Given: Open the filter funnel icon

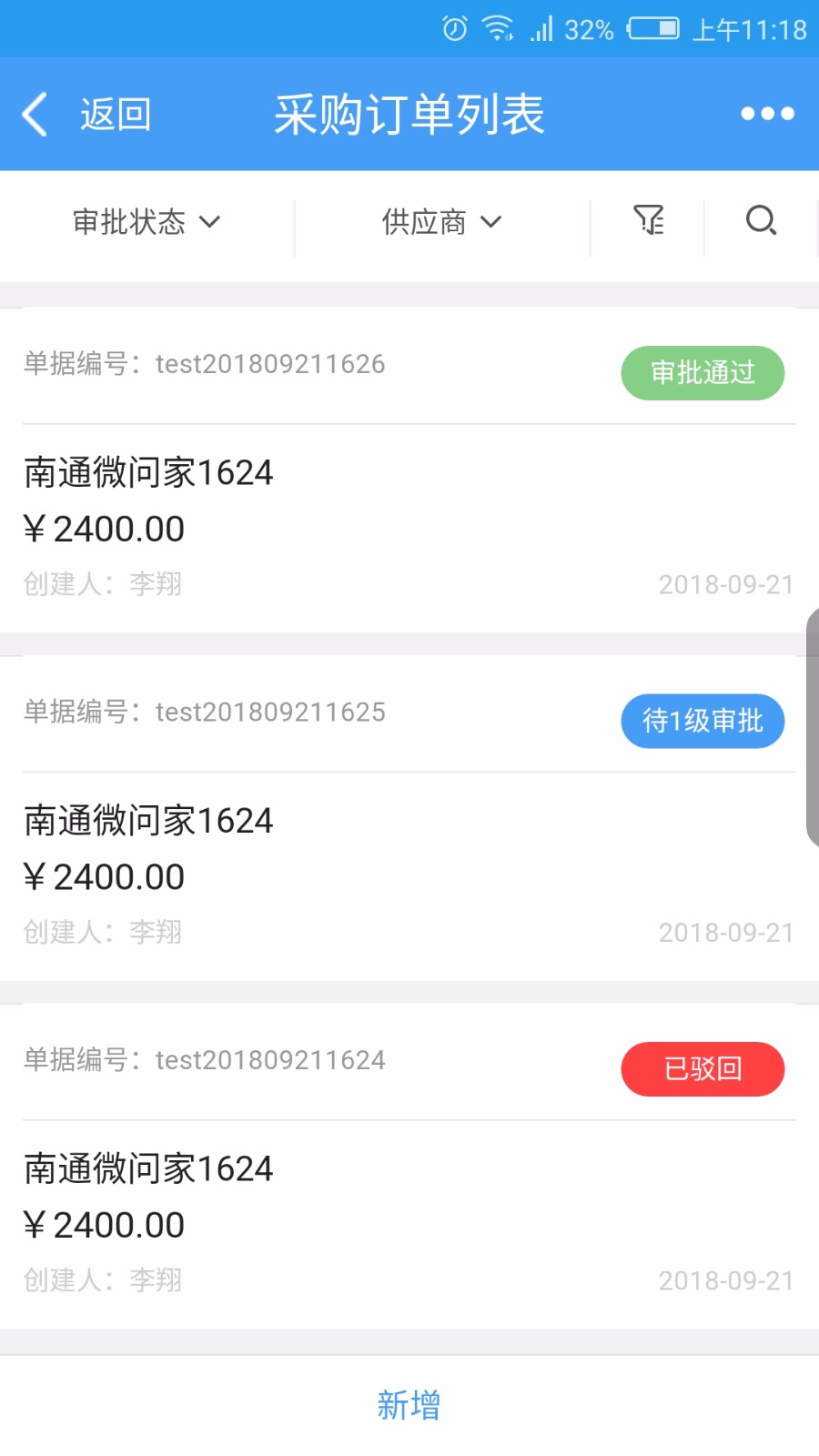Looking at the screenshot, I should (x=647, y=221).
